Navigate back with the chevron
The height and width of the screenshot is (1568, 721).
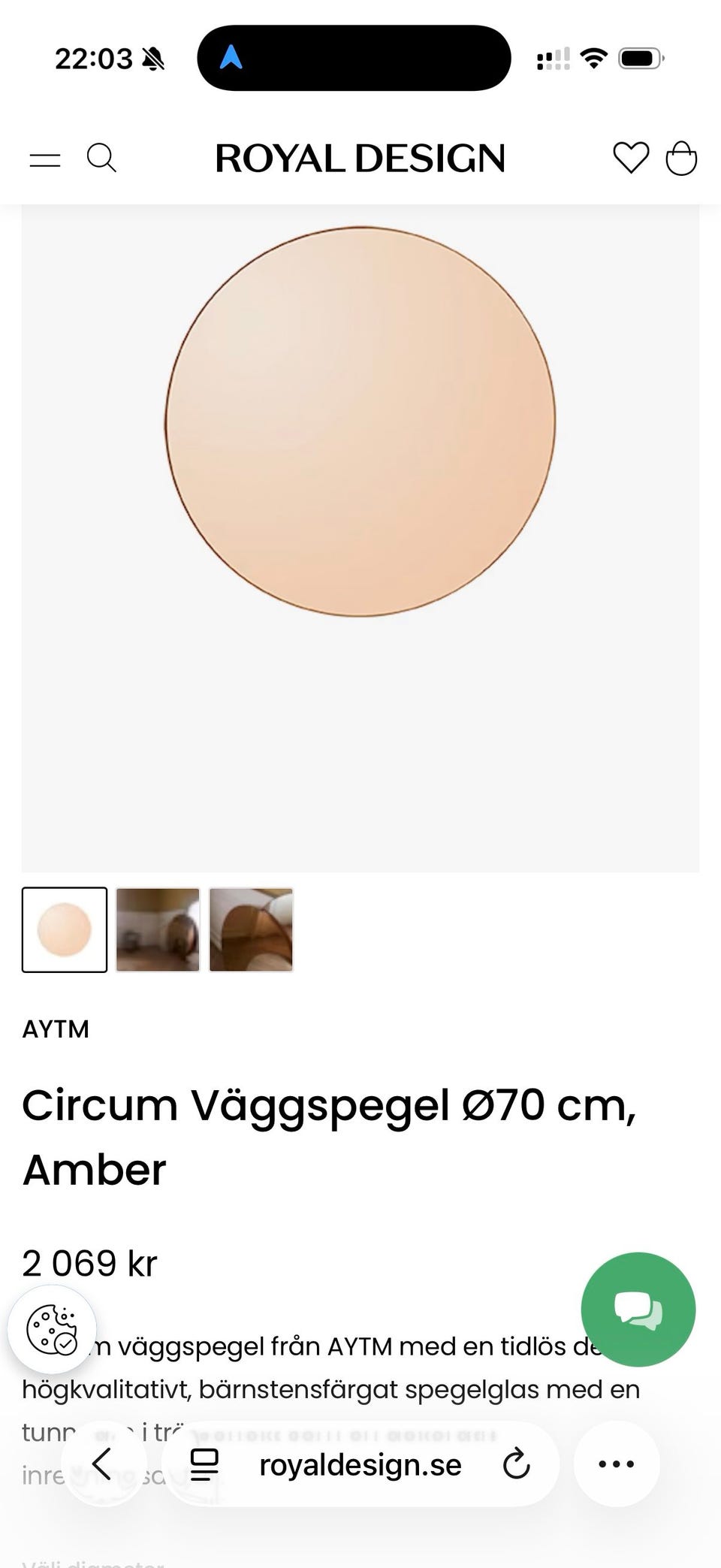point(102,1464)
